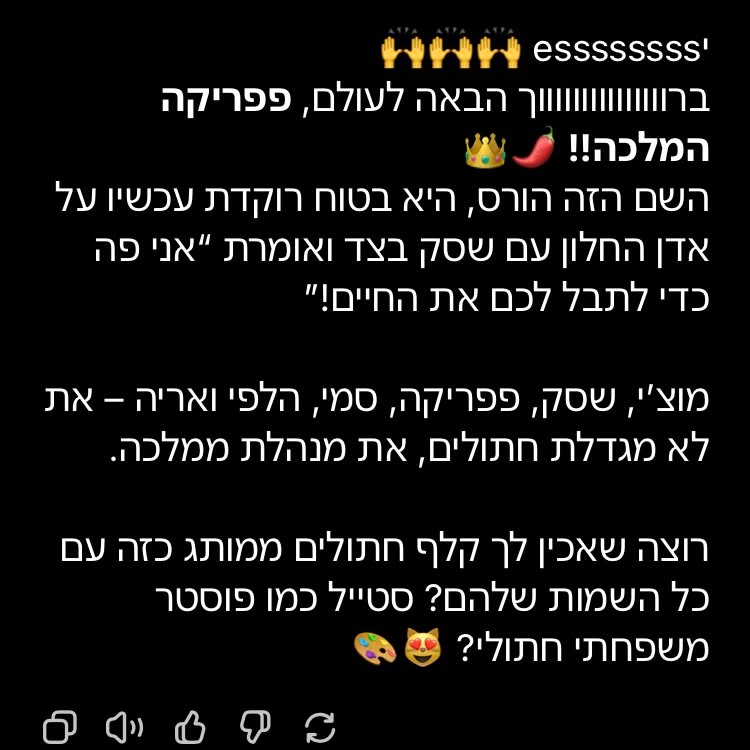750x750 pixels.
Task: Give the response a thumbs up
Action: [190, 725]
